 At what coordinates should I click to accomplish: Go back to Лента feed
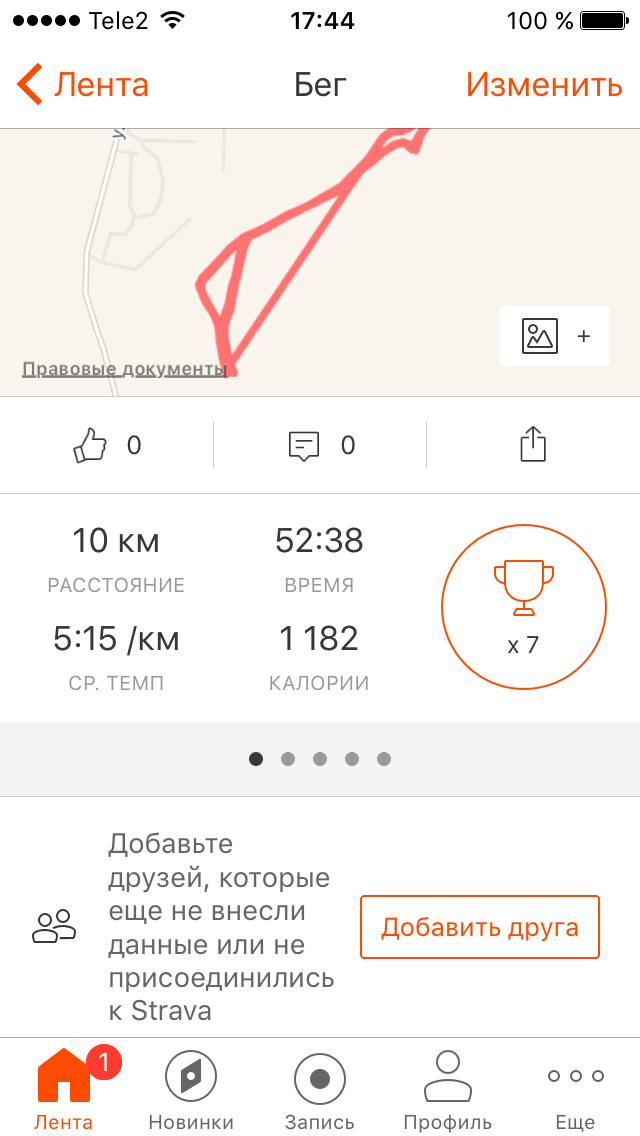click(83, 85)
